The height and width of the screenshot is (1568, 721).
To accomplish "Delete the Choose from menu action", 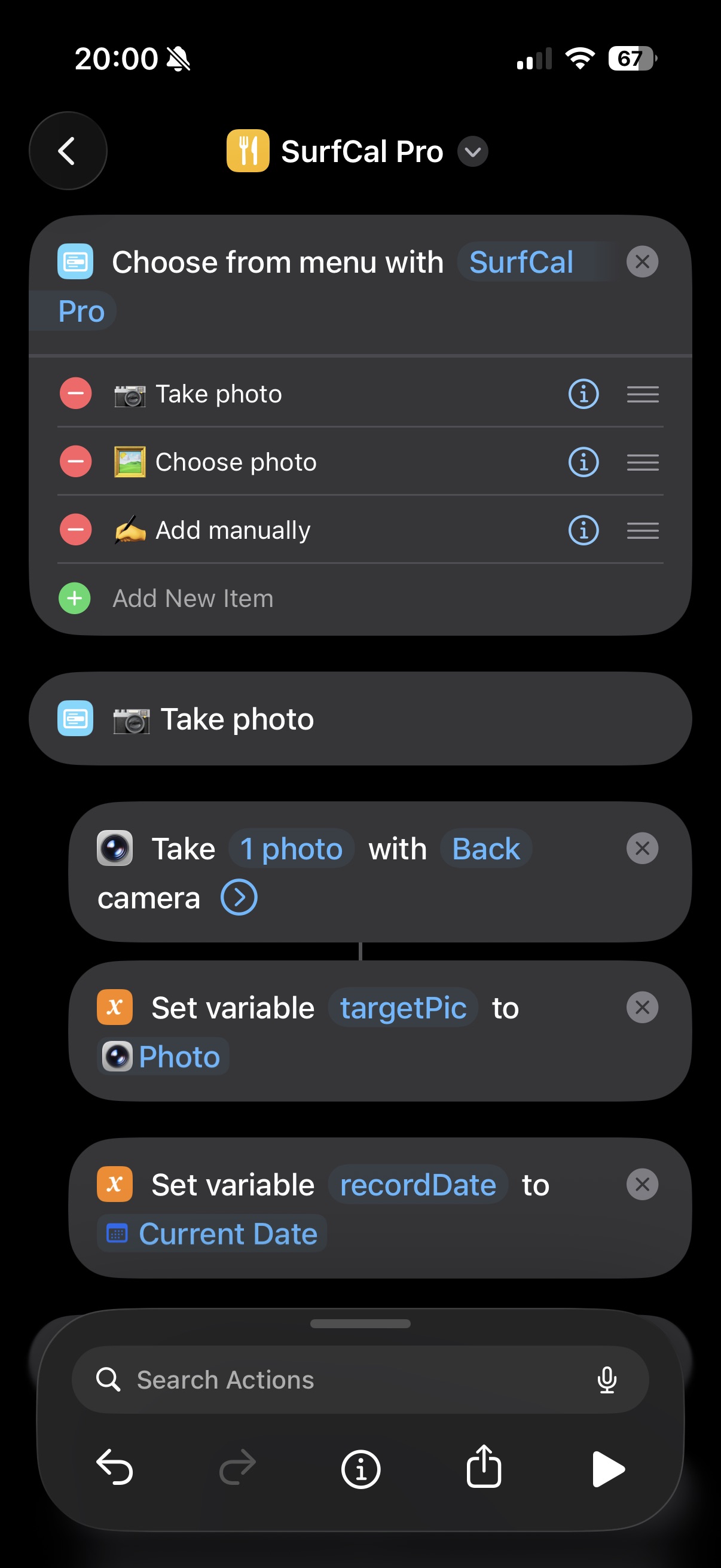I will pyautogui.click(x=642, y=262).
